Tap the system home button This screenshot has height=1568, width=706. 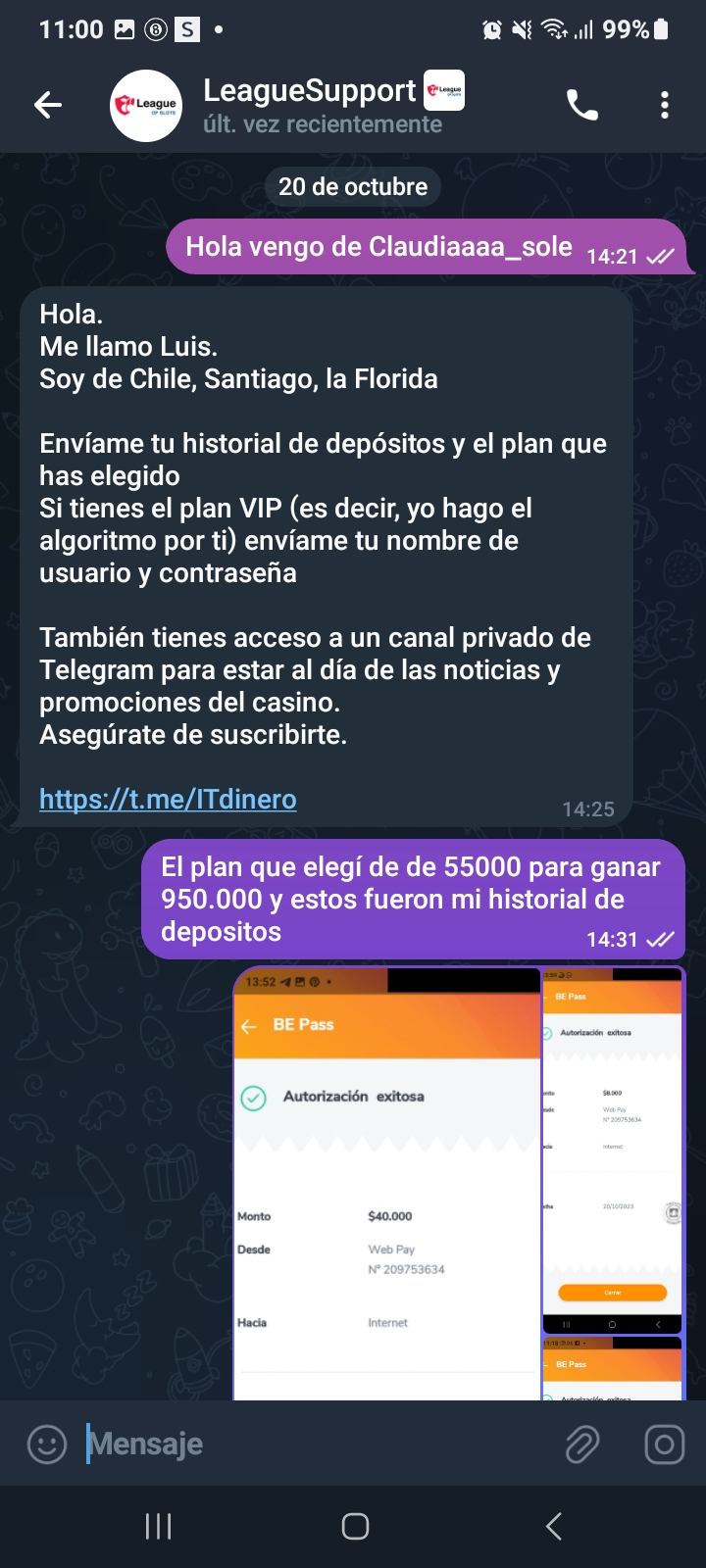click(x=354, y=1526)
